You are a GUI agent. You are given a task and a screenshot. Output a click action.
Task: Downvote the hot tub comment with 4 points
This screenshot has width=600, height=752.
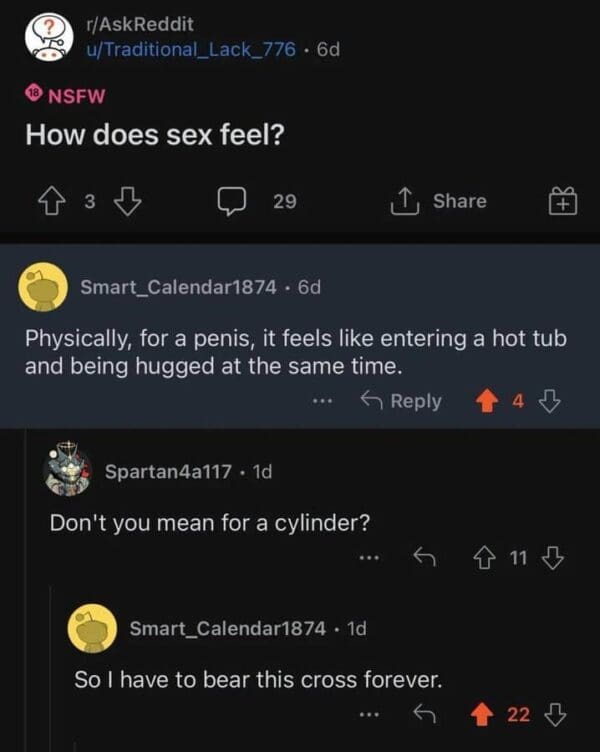[550, 401]
